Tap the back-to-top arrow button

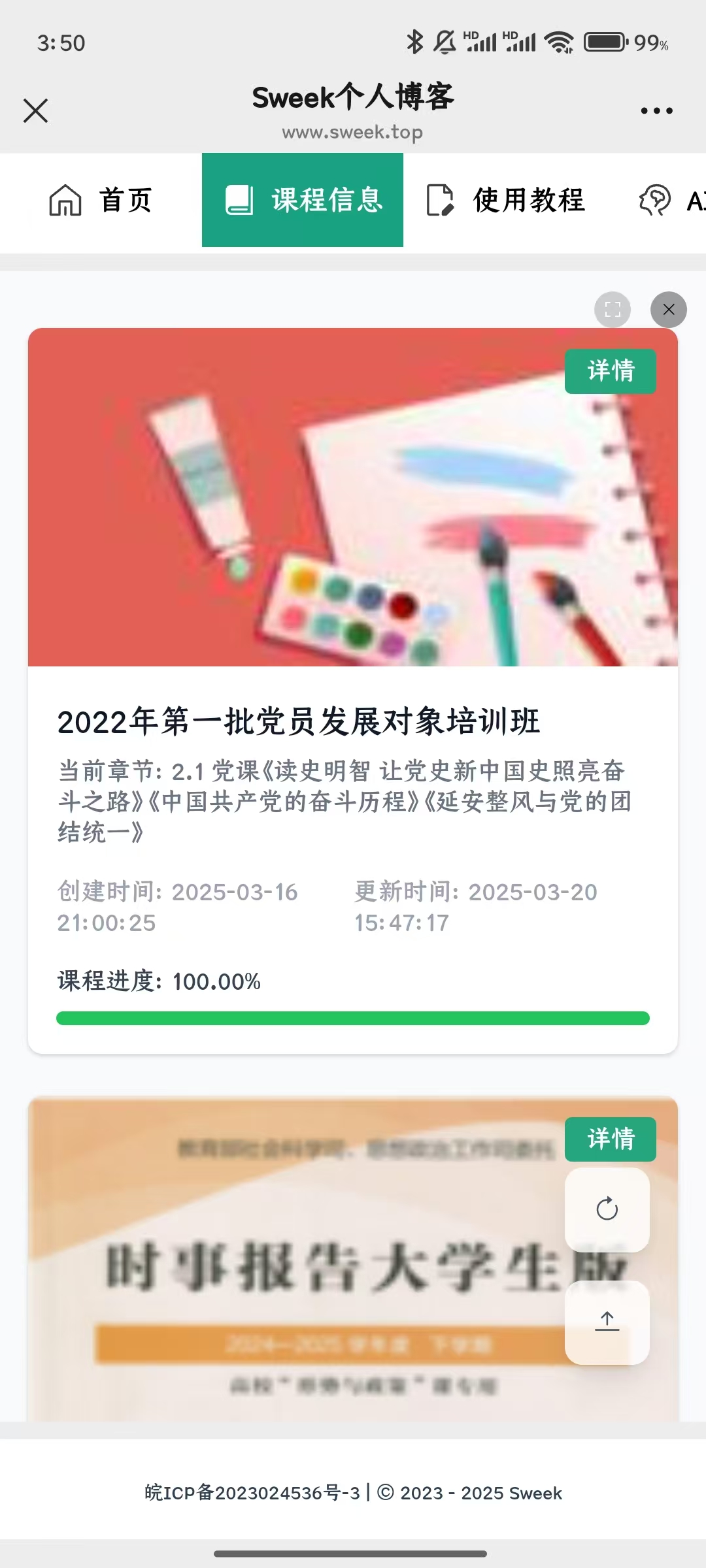pyautogui.click(x=607, y=1321)
